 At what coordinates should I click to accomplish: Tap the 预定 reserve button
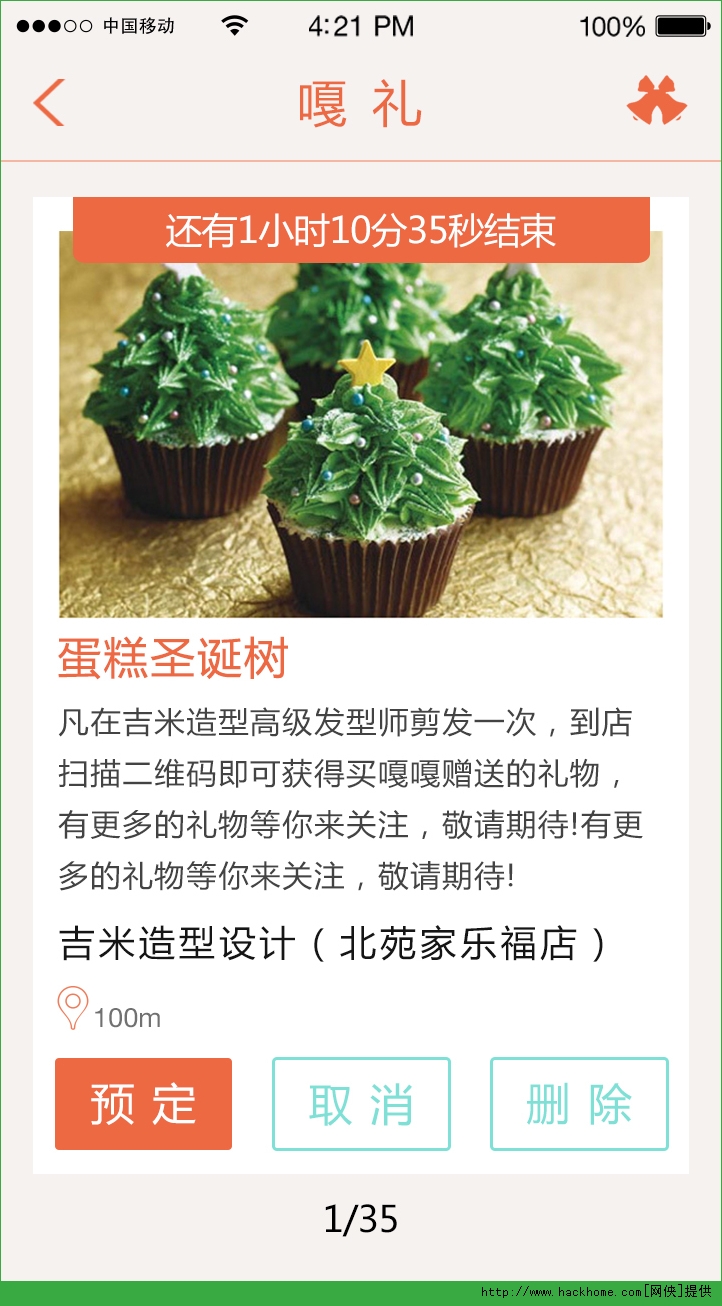pos(143,1104)
